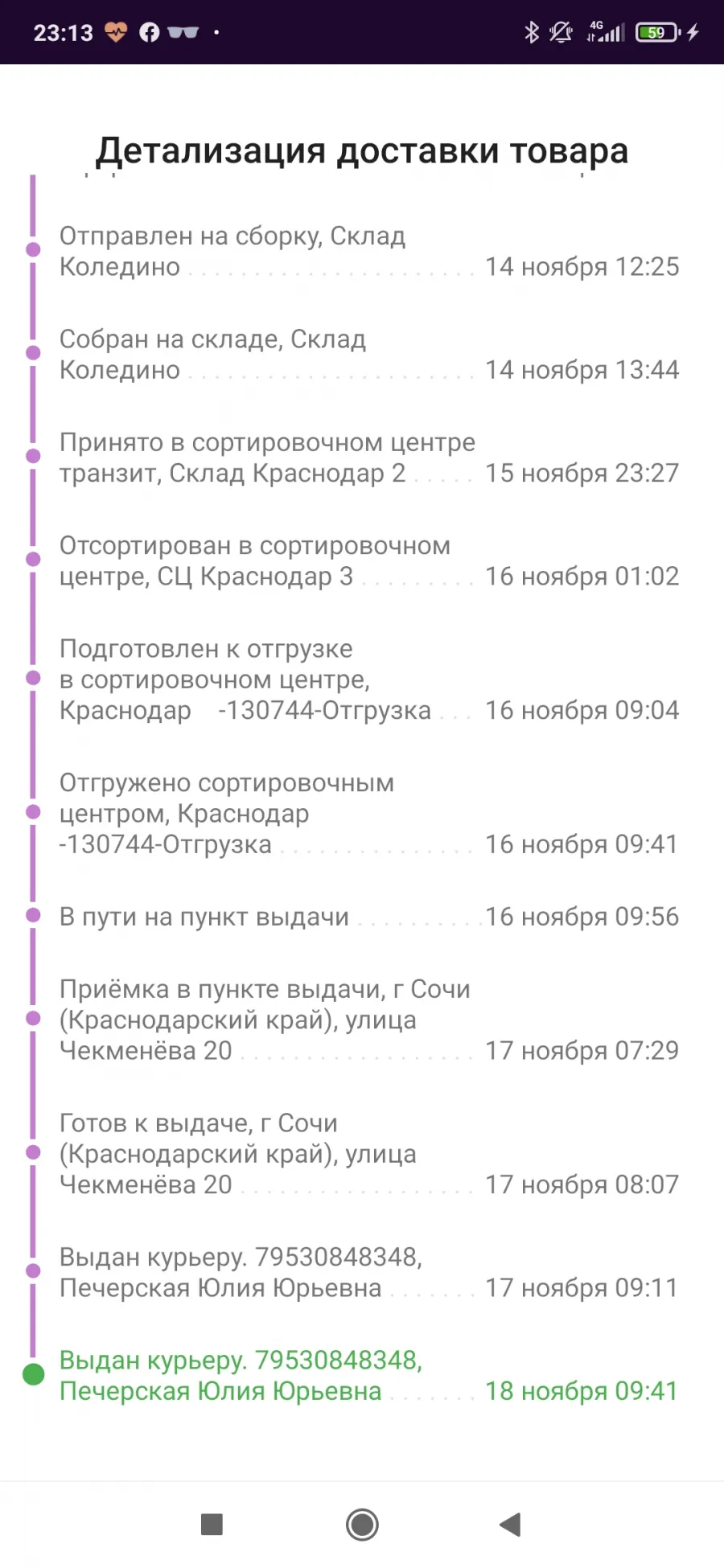
Task: Tap the system home circle button
Action: 362,1524
